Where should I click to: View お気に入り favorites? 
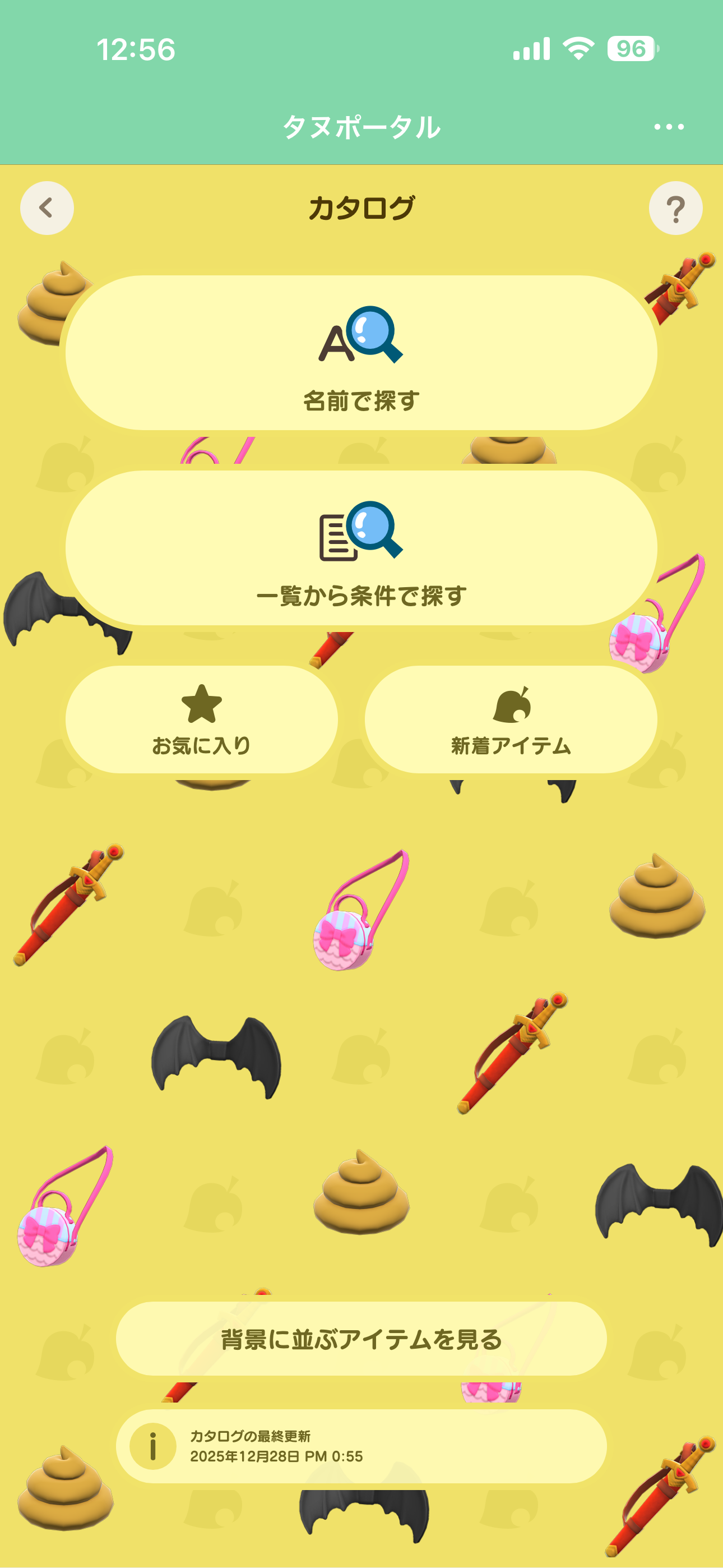(201, 720)
